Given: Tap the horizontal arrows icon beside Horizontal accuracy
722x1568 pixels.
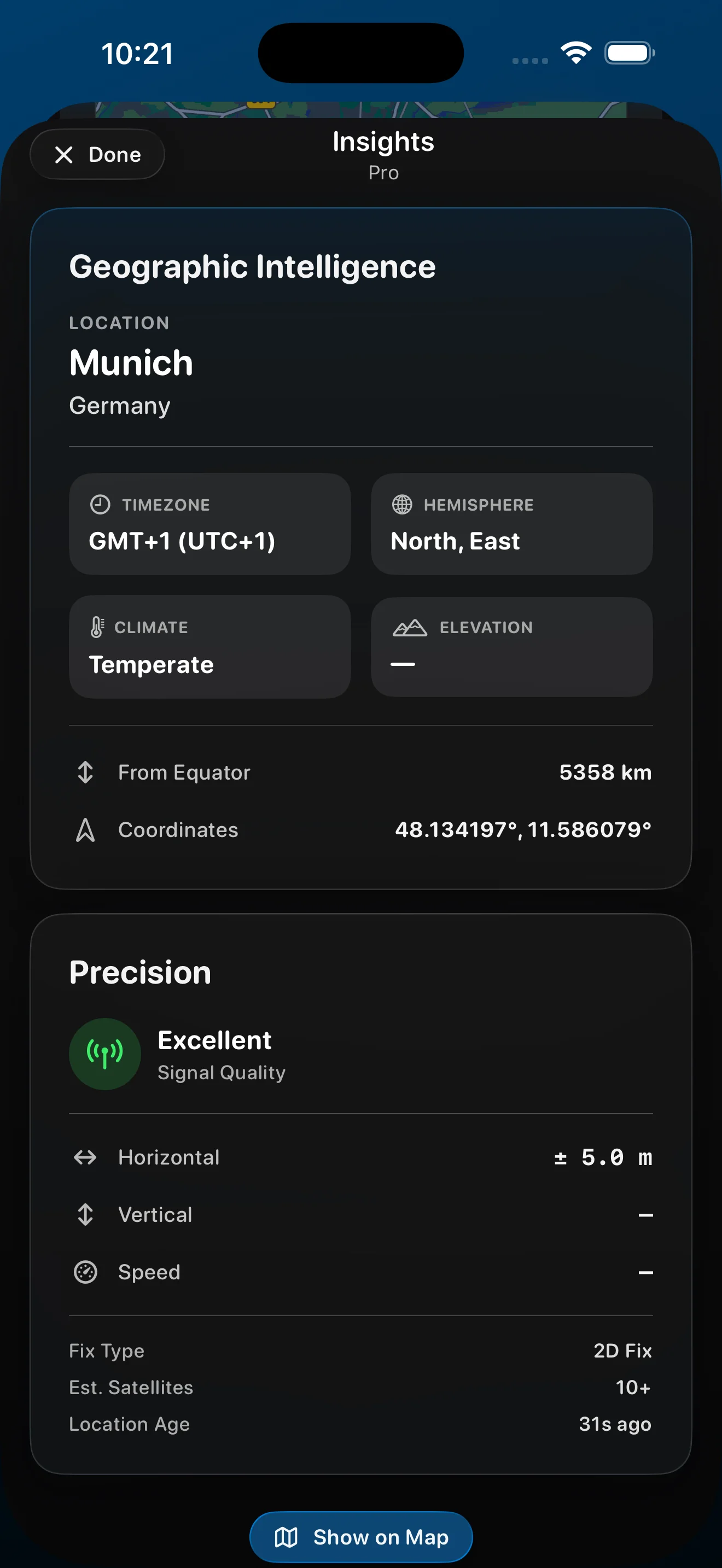Looking at the screenshot, I should coord(85,1157).
